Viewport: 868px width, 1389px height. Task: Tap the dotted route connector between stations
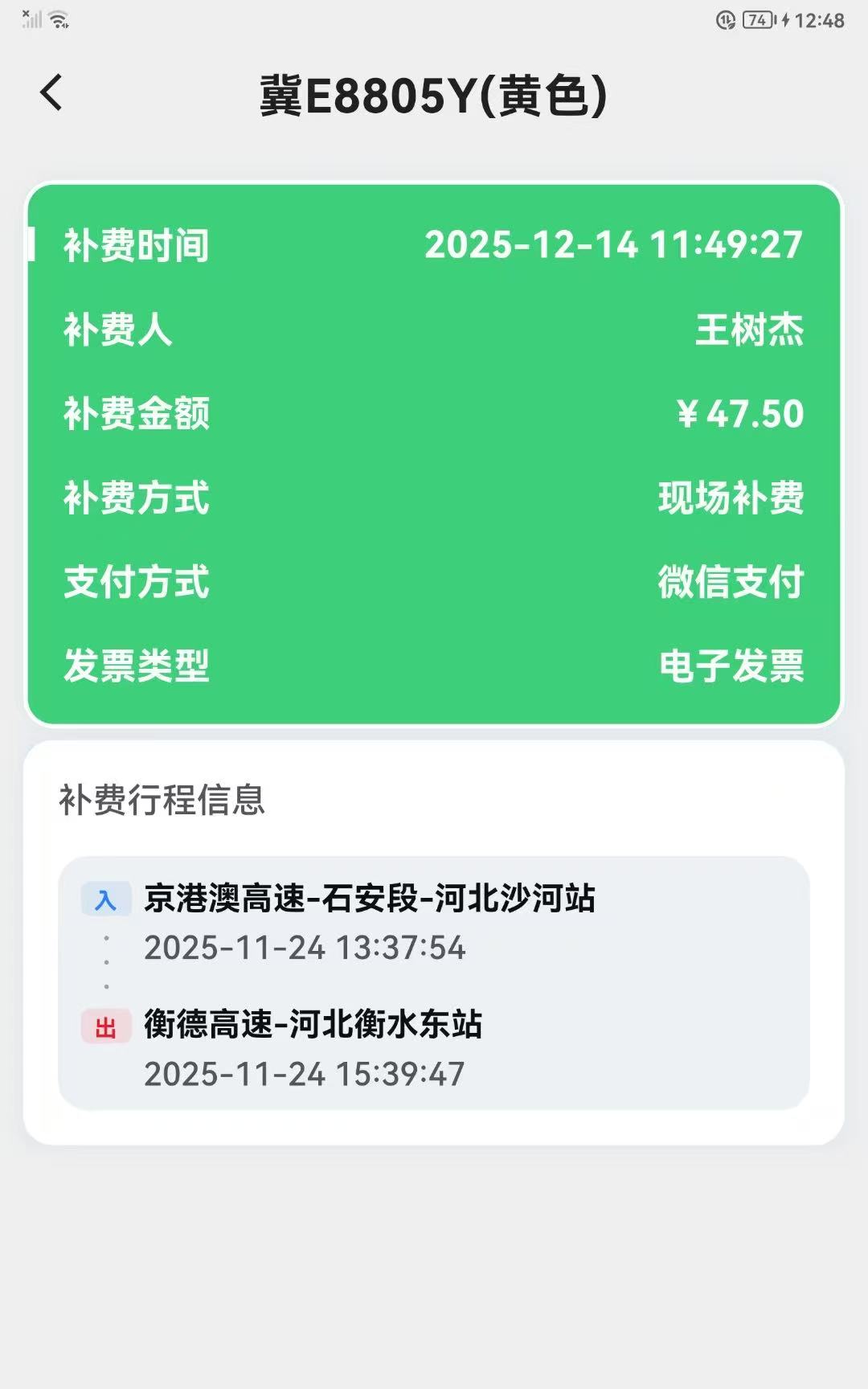[x=107, y=962]
